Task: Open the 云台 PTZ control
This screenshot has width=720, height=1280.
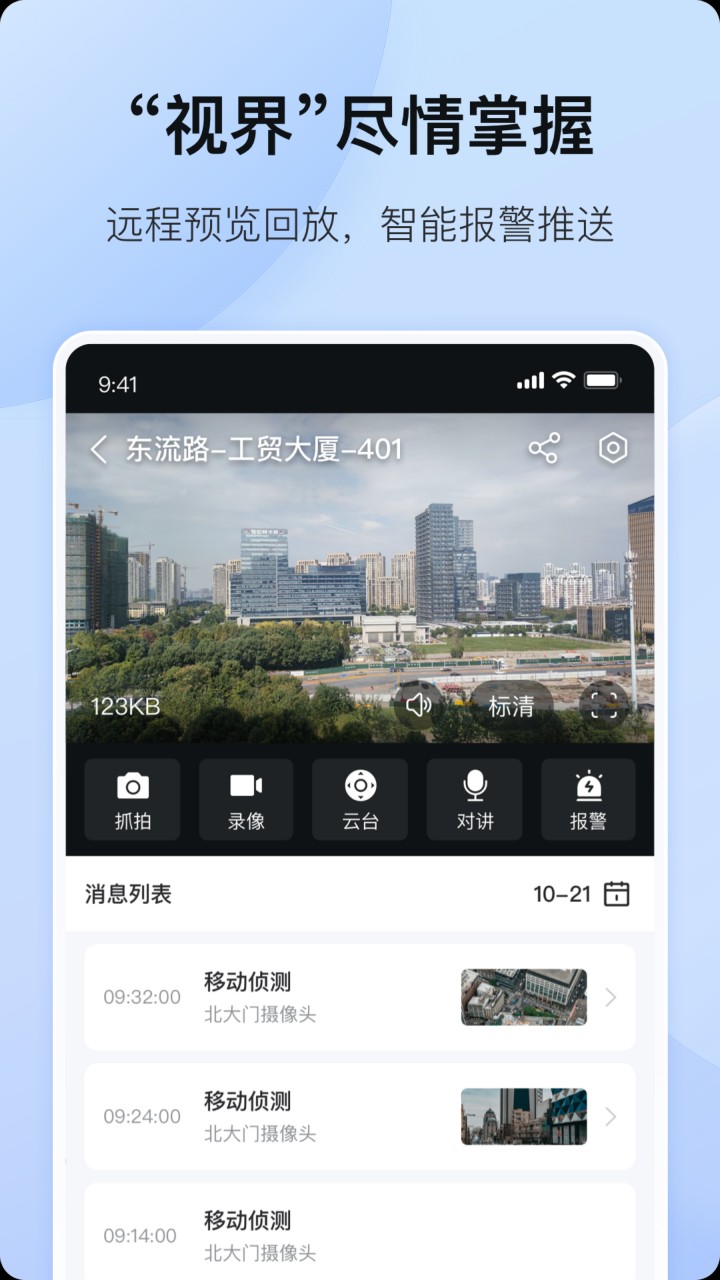Action: 360,800
